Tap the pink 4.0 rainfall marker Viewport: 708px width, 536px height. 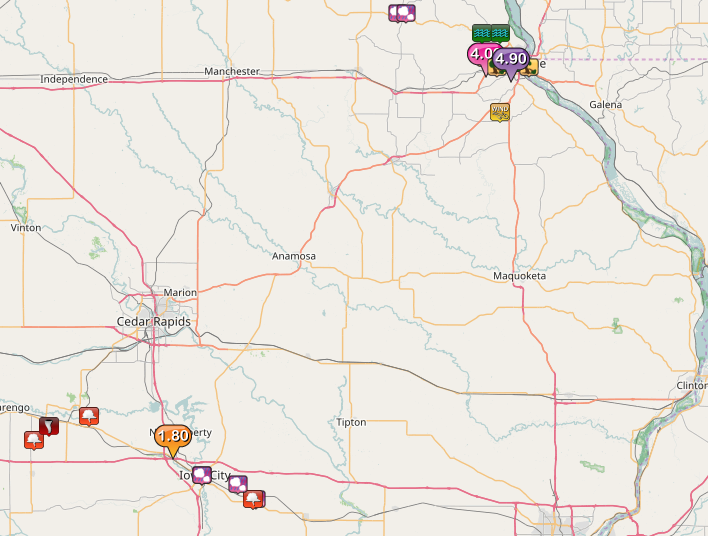481,55
